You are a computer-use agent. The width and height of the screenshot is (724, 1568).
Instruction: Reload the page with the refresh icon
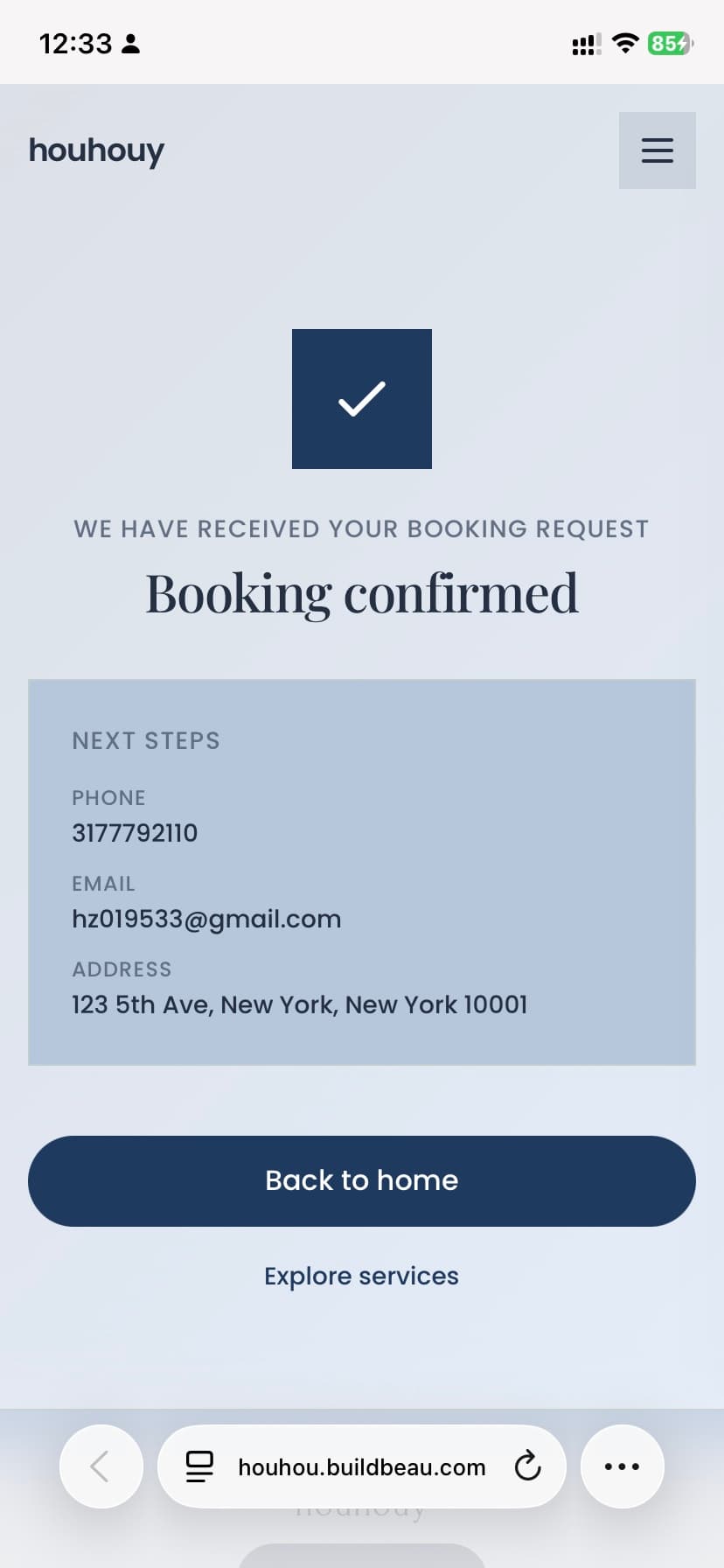point(527,1466)
